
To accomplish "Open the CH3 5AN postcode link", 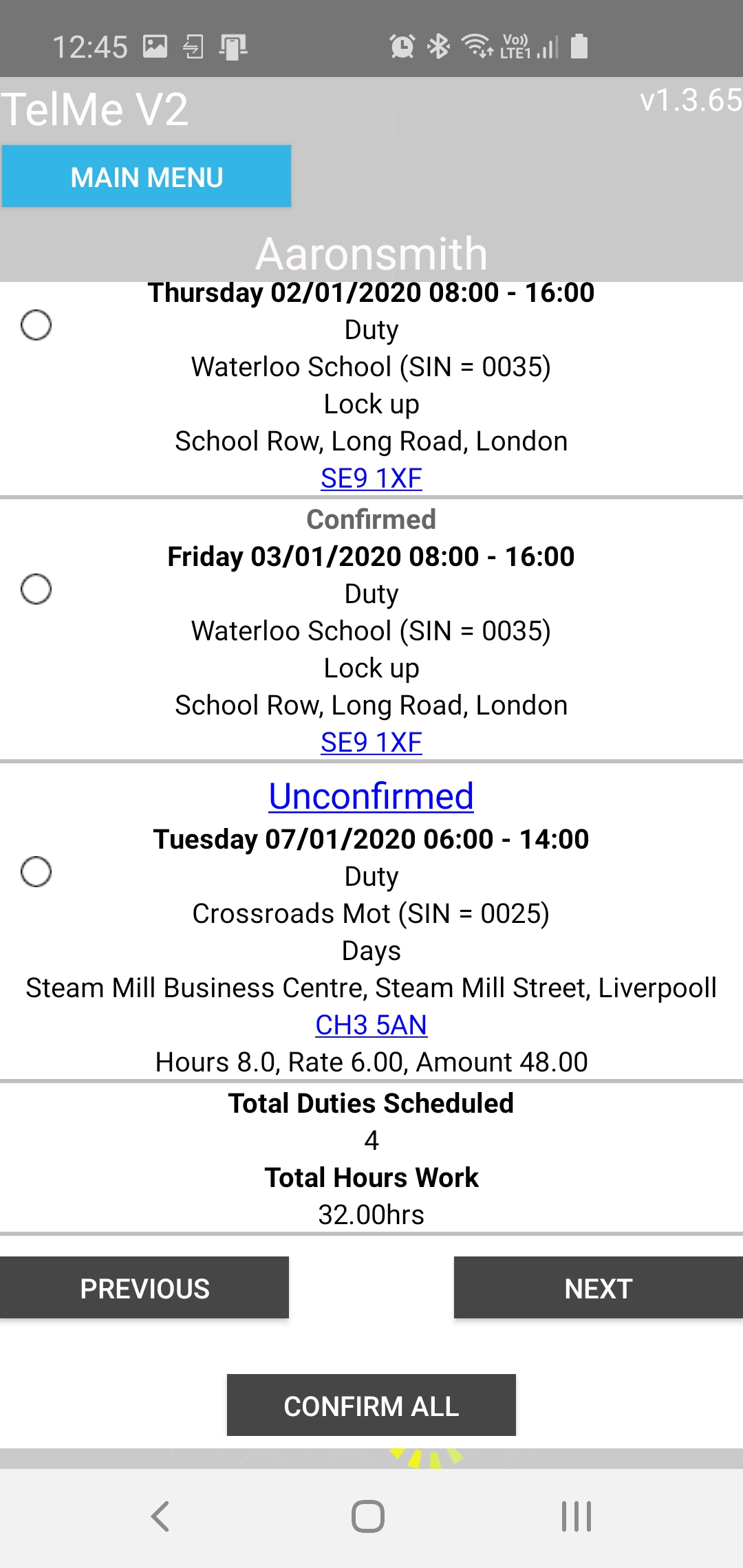I will pyautogui.click(x=371, y=1024).
